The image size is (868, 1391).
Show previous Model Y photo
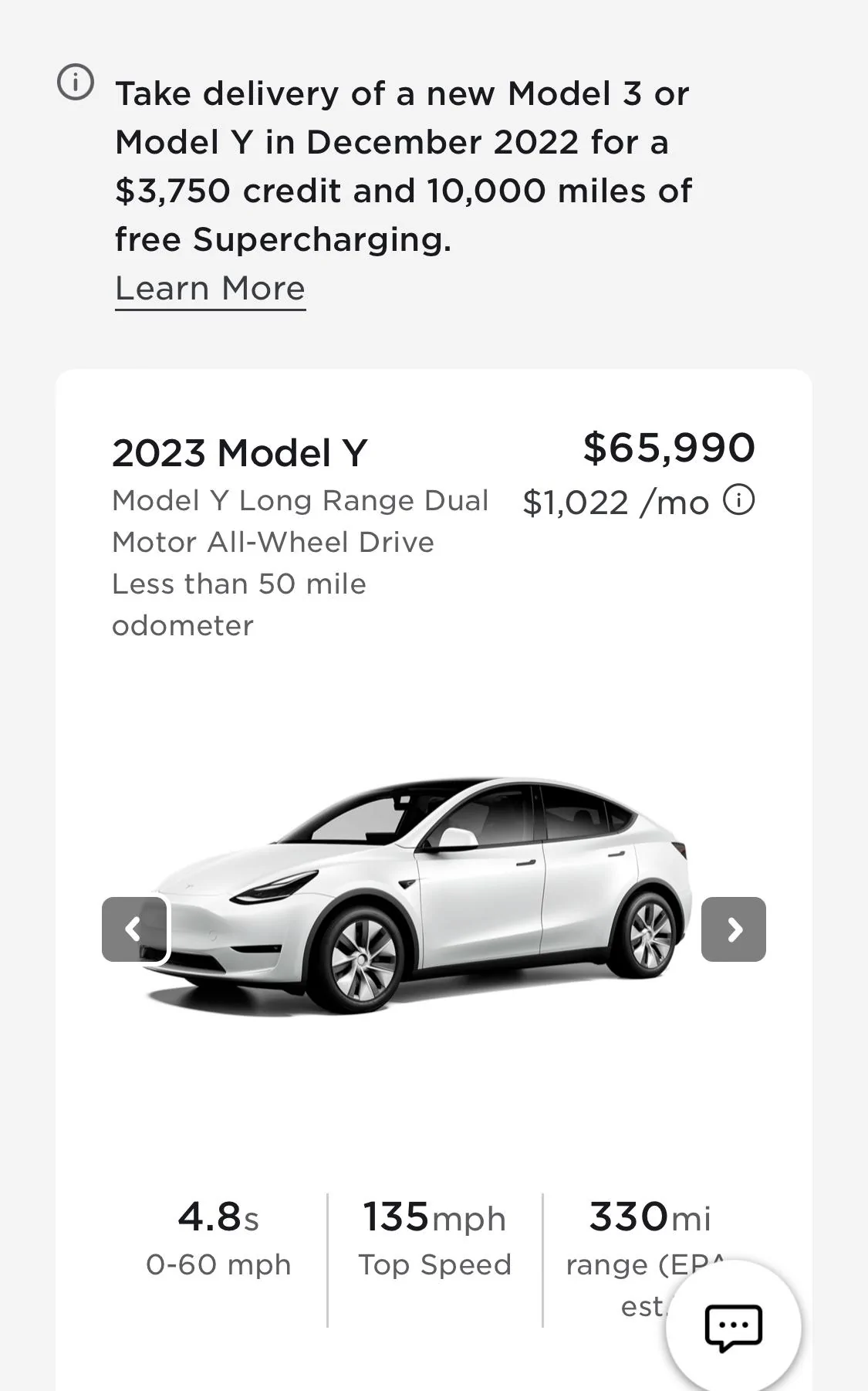[x=134, y=929]
